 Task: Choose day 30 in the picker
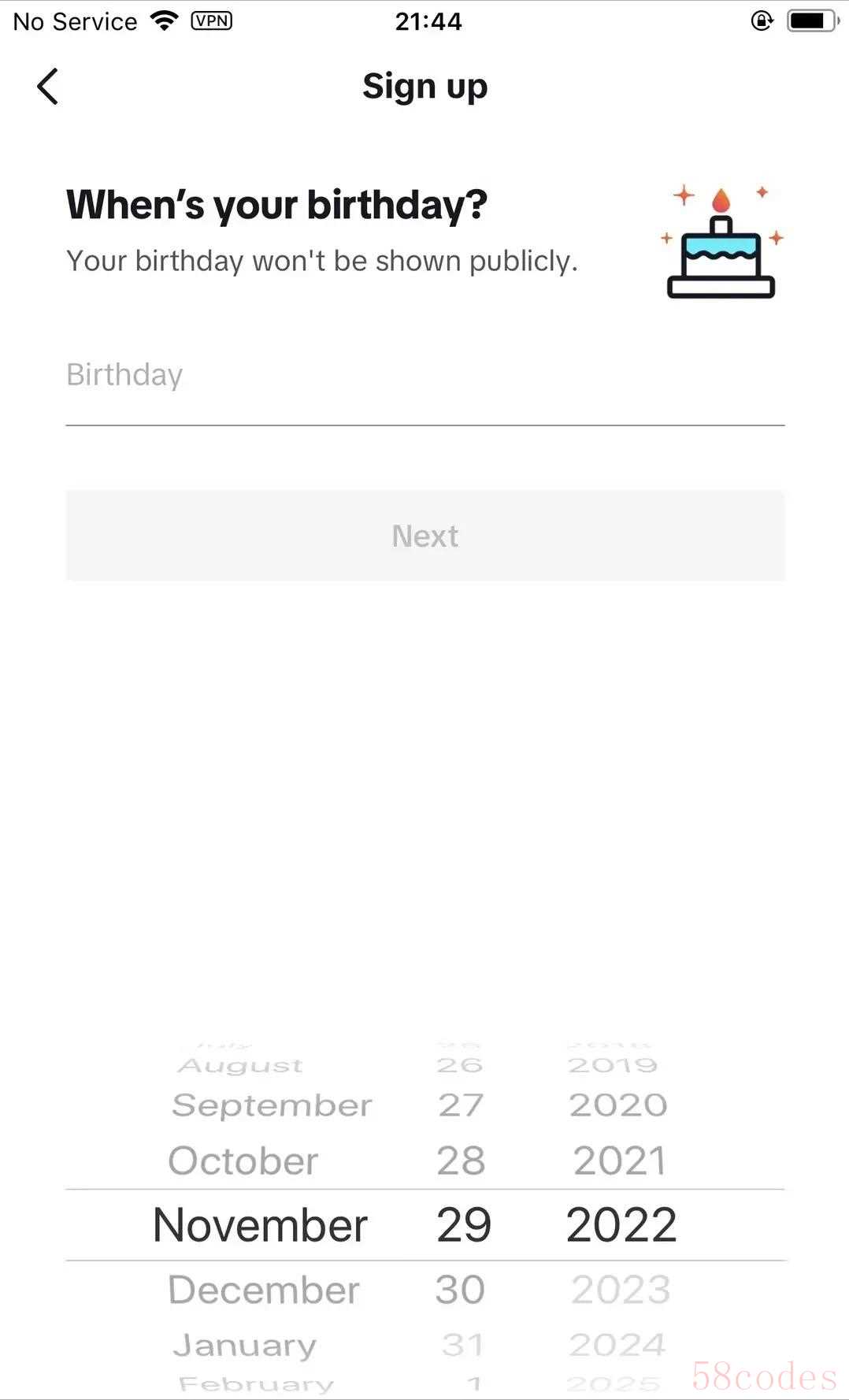[460, 1290]
